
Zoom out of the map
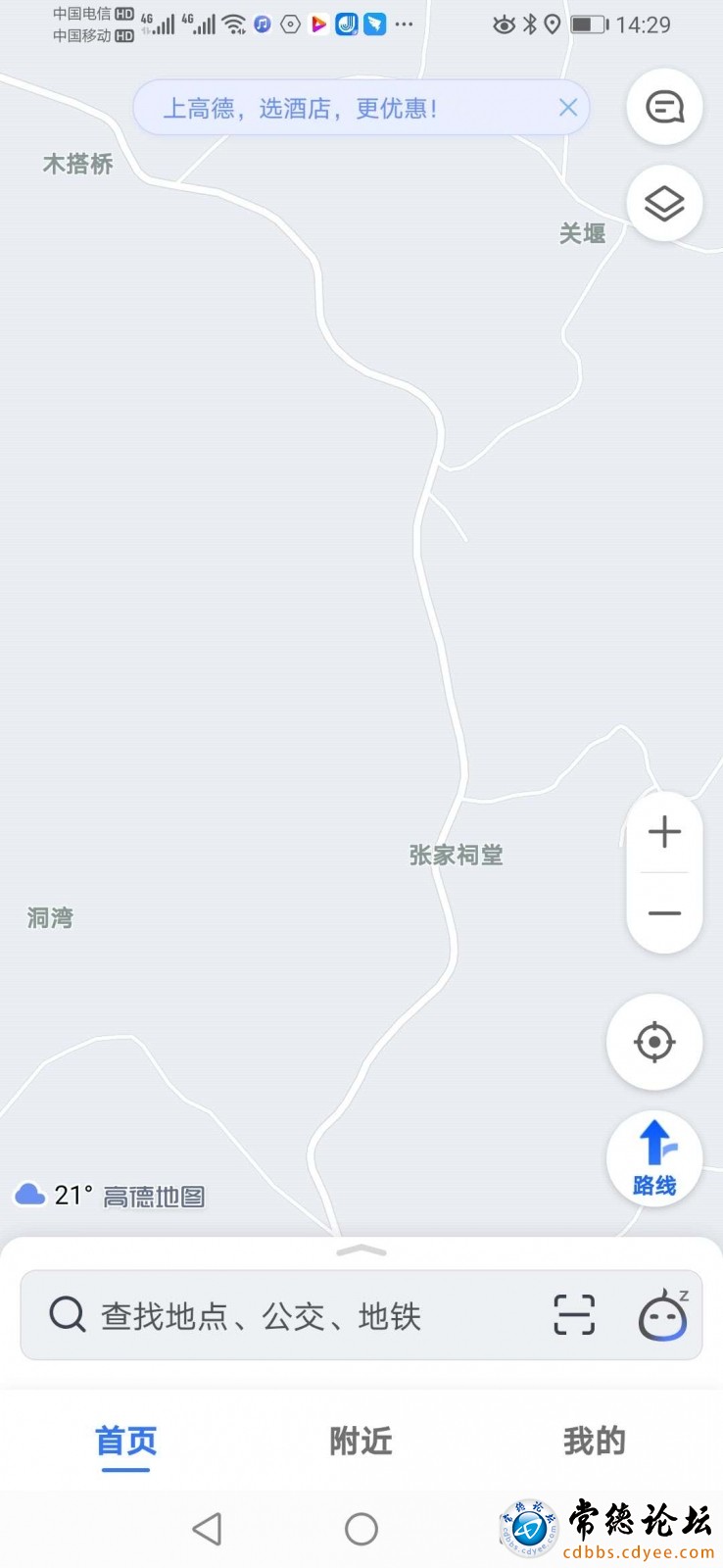click(664, 913)
